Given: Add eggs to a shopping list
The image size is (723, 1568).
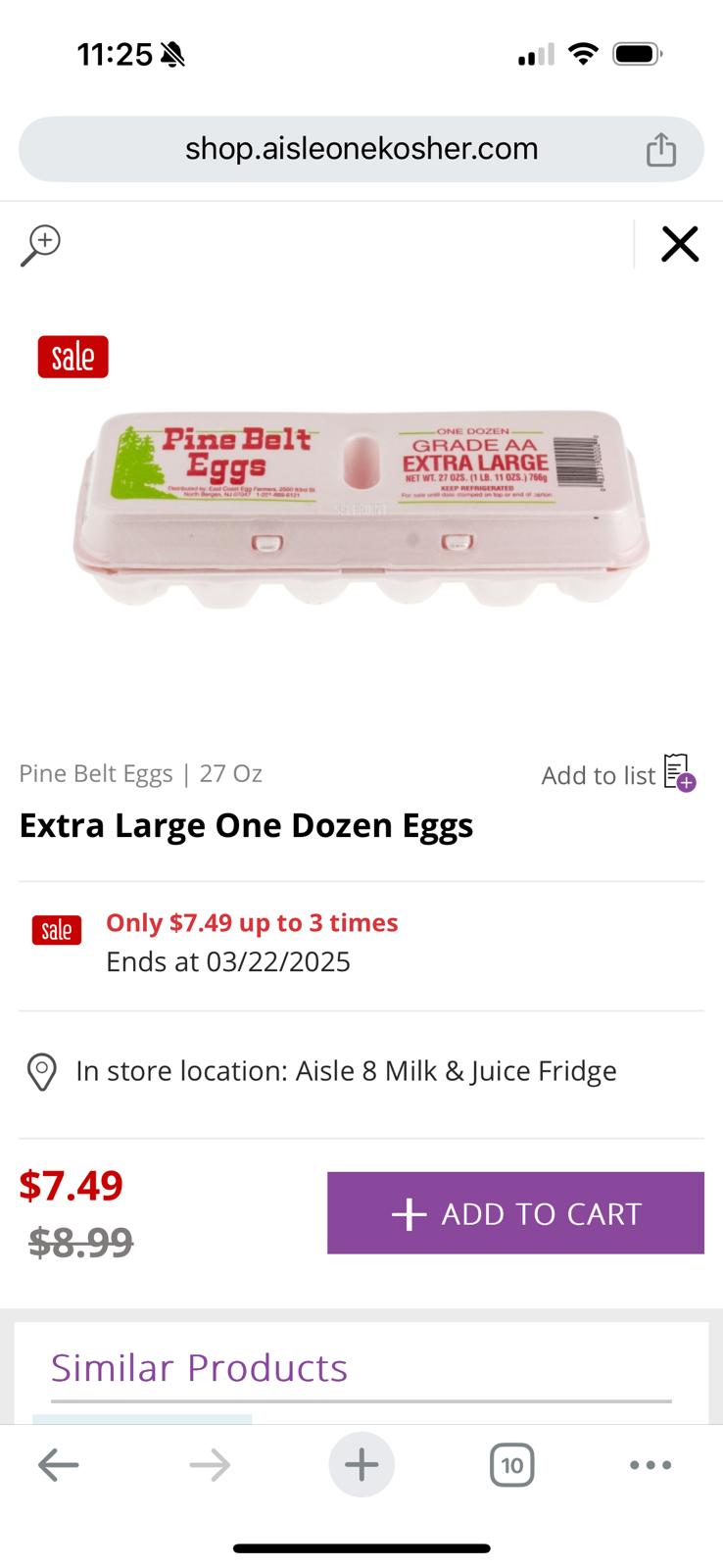Looking at the screenshot, I should point(618,774).
